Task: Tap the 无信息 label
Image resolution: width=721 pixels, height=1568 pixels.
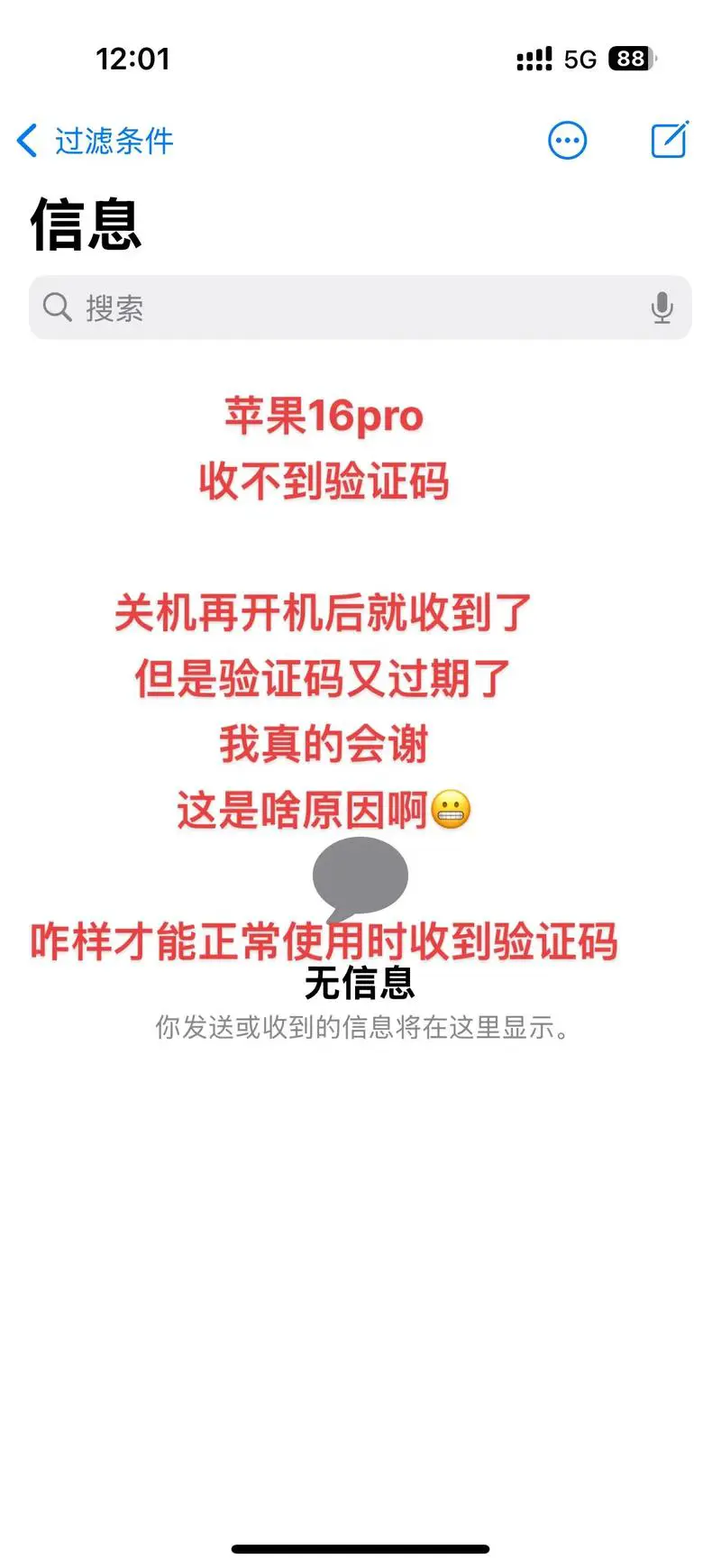Action: tap(360, 986)
